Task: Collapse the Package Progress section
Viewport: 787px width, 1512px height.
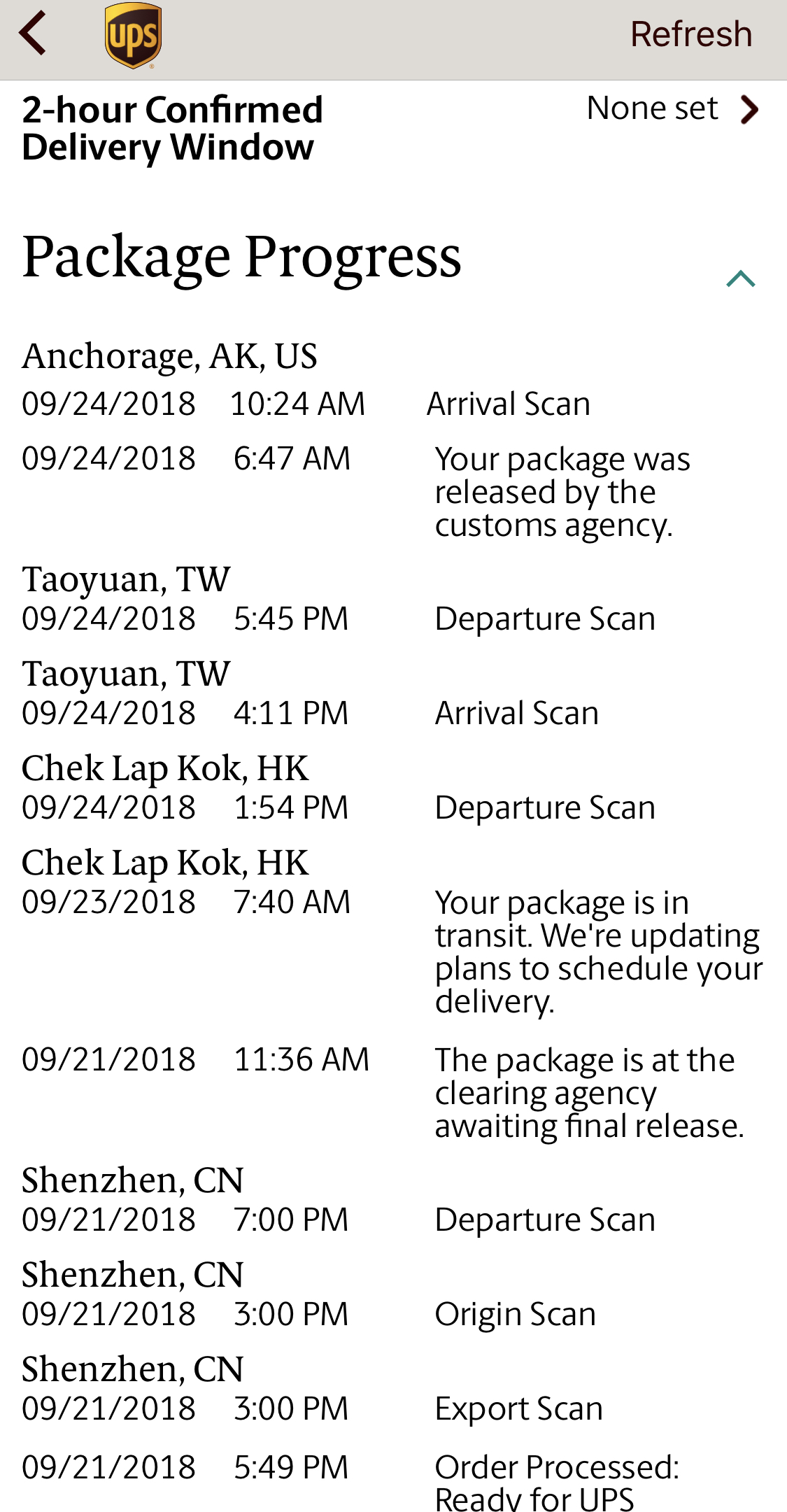Action: [740, 278]
